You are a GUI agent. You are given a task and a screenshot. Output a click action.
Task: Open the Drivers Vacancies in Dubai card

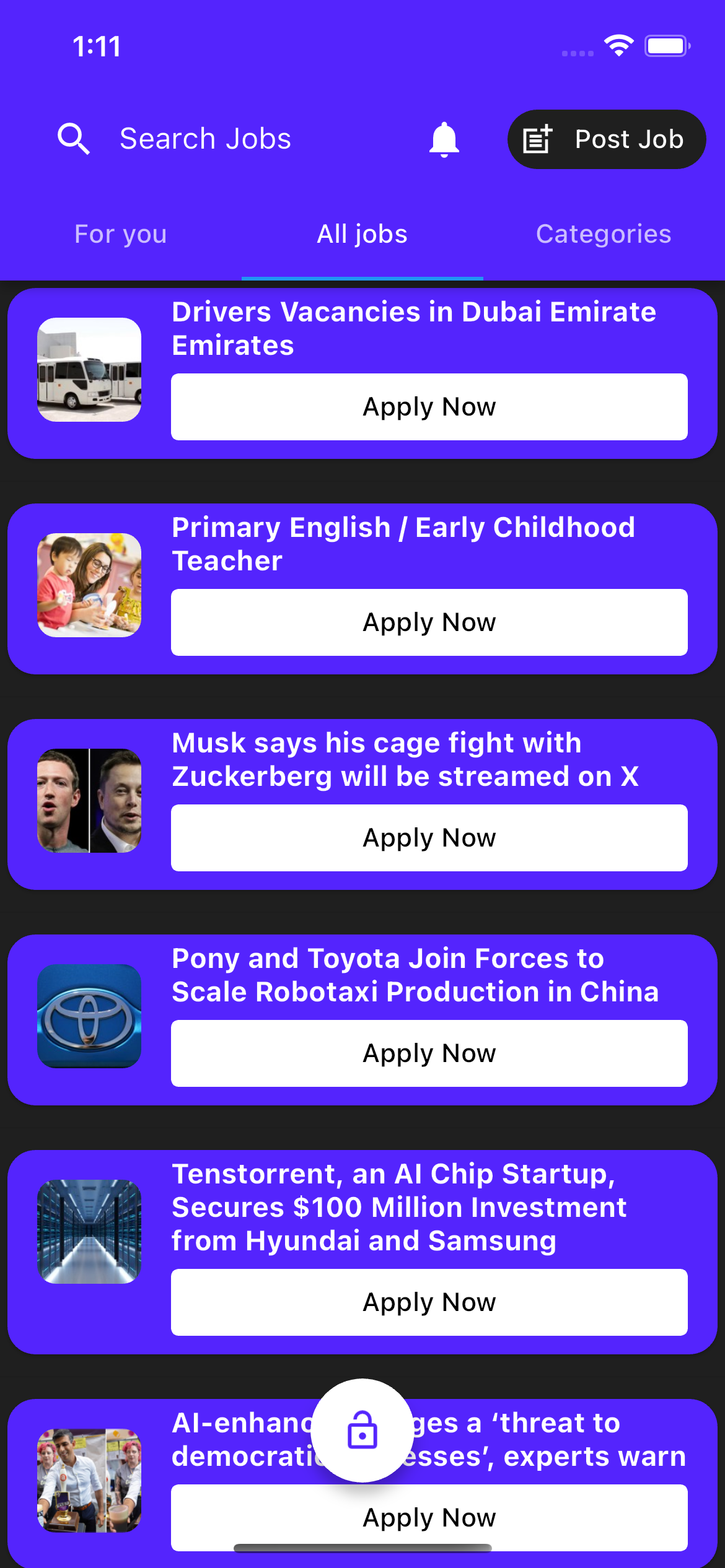pos(413,328)
